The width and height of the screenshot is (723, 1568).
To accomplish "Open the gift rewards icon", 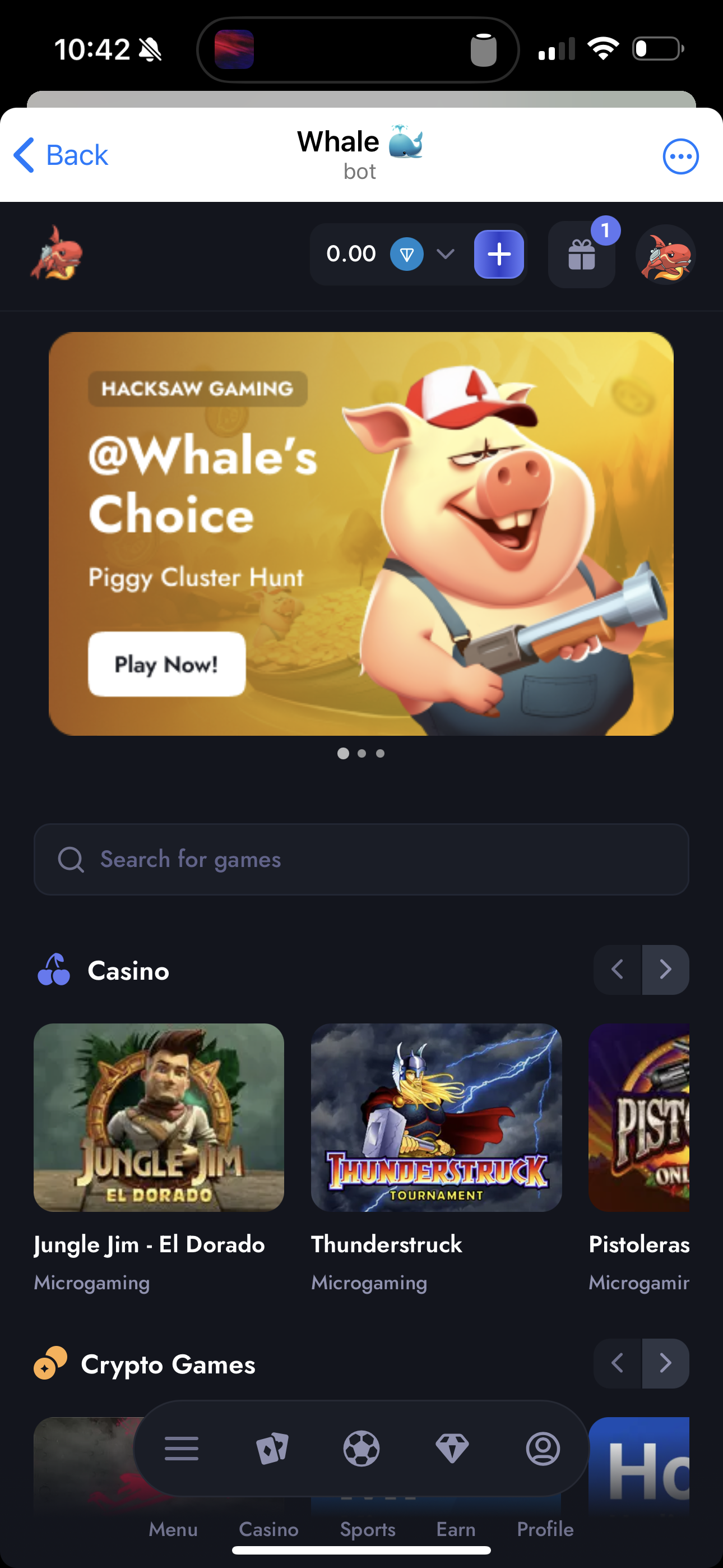I will (x=581, y=255).
